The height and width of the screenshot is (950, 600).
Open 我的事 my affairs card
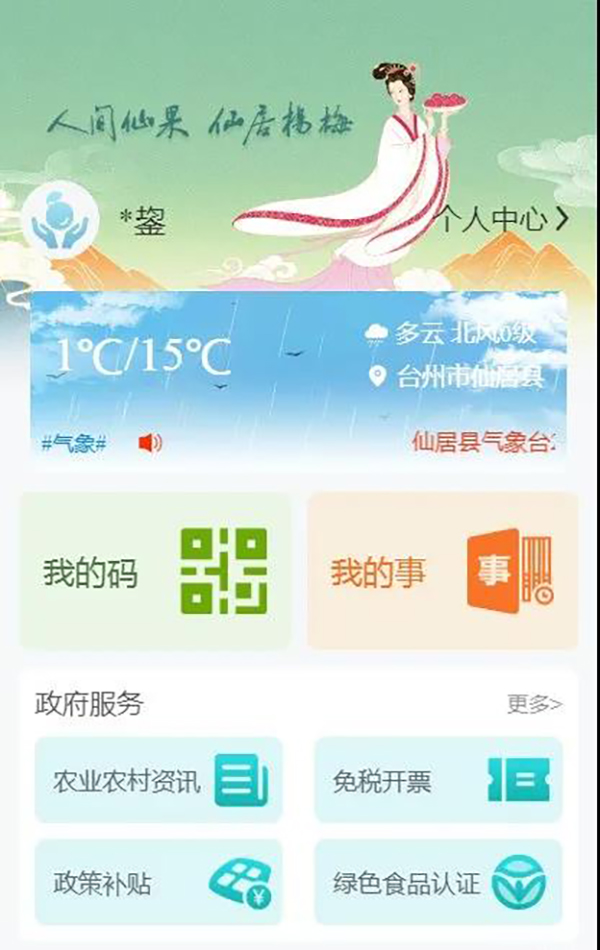click(442, 571)
